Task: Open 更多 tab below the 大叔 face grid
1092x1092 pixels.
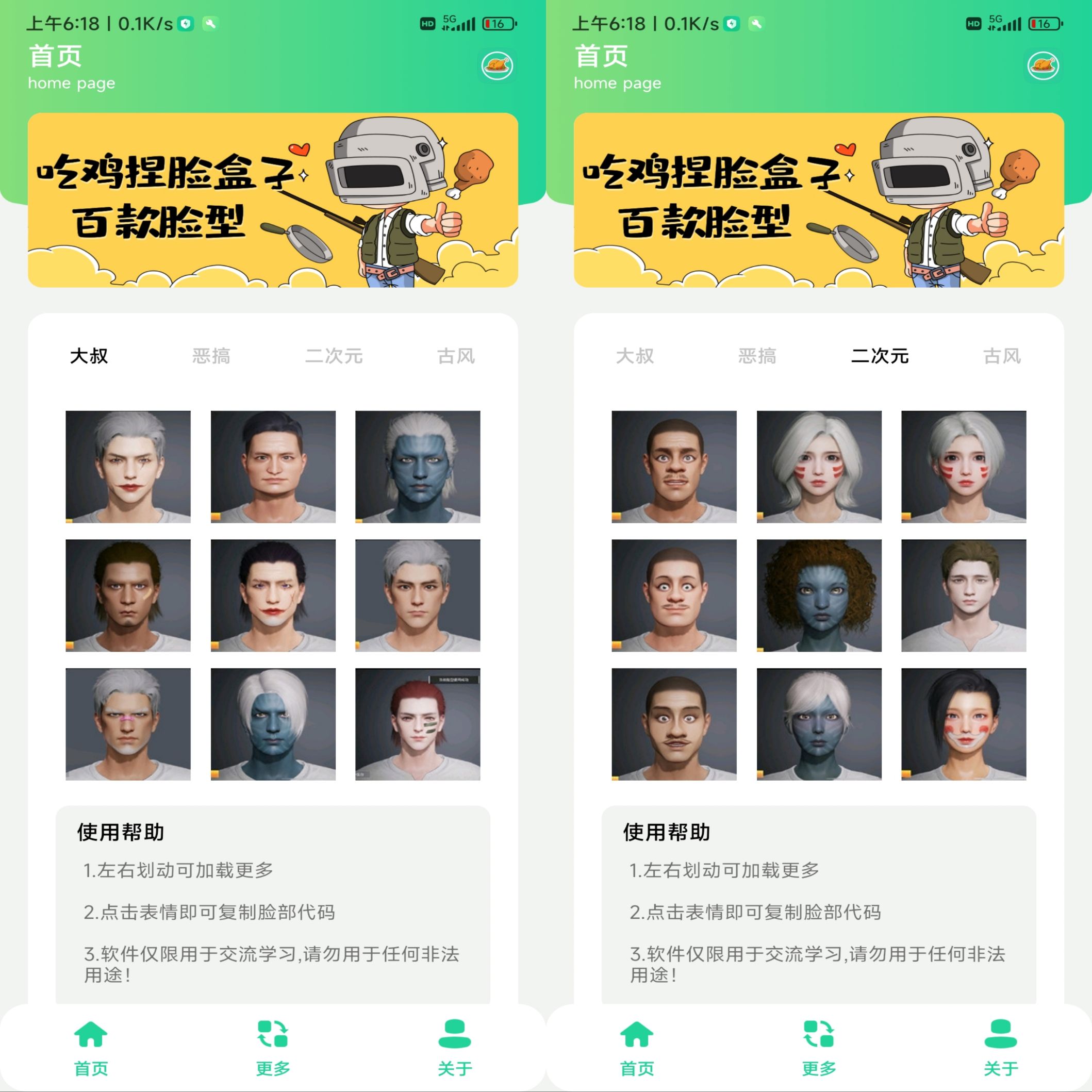Action: 273,1047
